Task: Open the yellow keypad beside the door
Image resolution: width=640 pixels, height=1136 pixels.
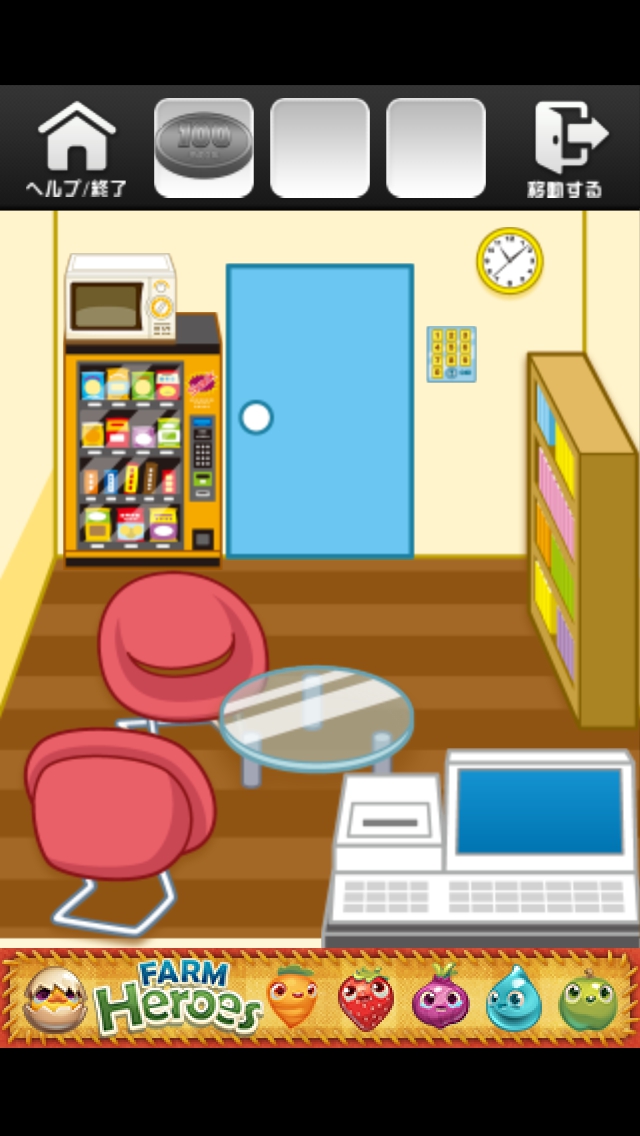Action: coord(451,354)
